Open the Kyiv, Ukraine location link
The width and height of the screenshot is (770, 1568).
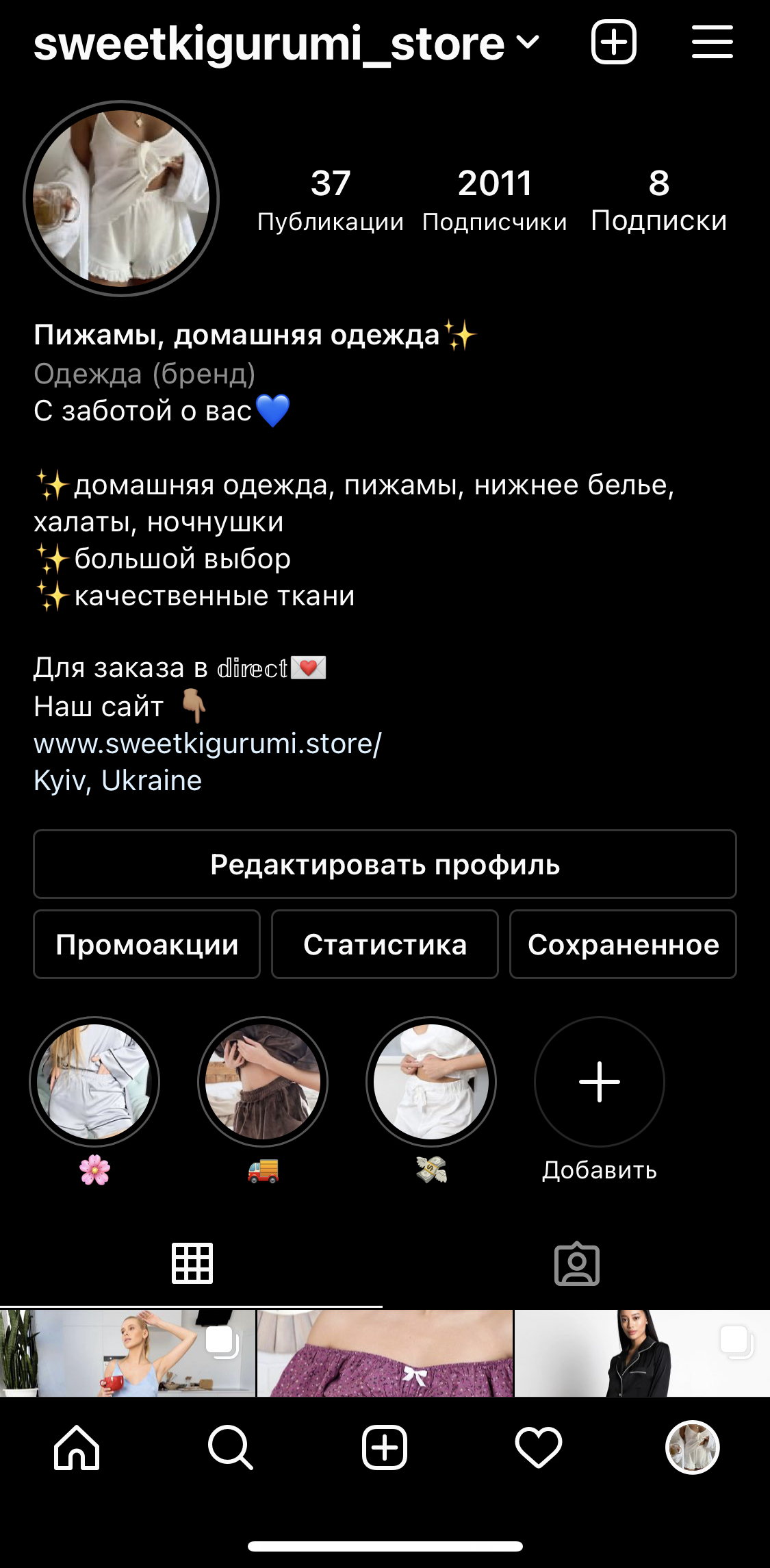point(118,781)
